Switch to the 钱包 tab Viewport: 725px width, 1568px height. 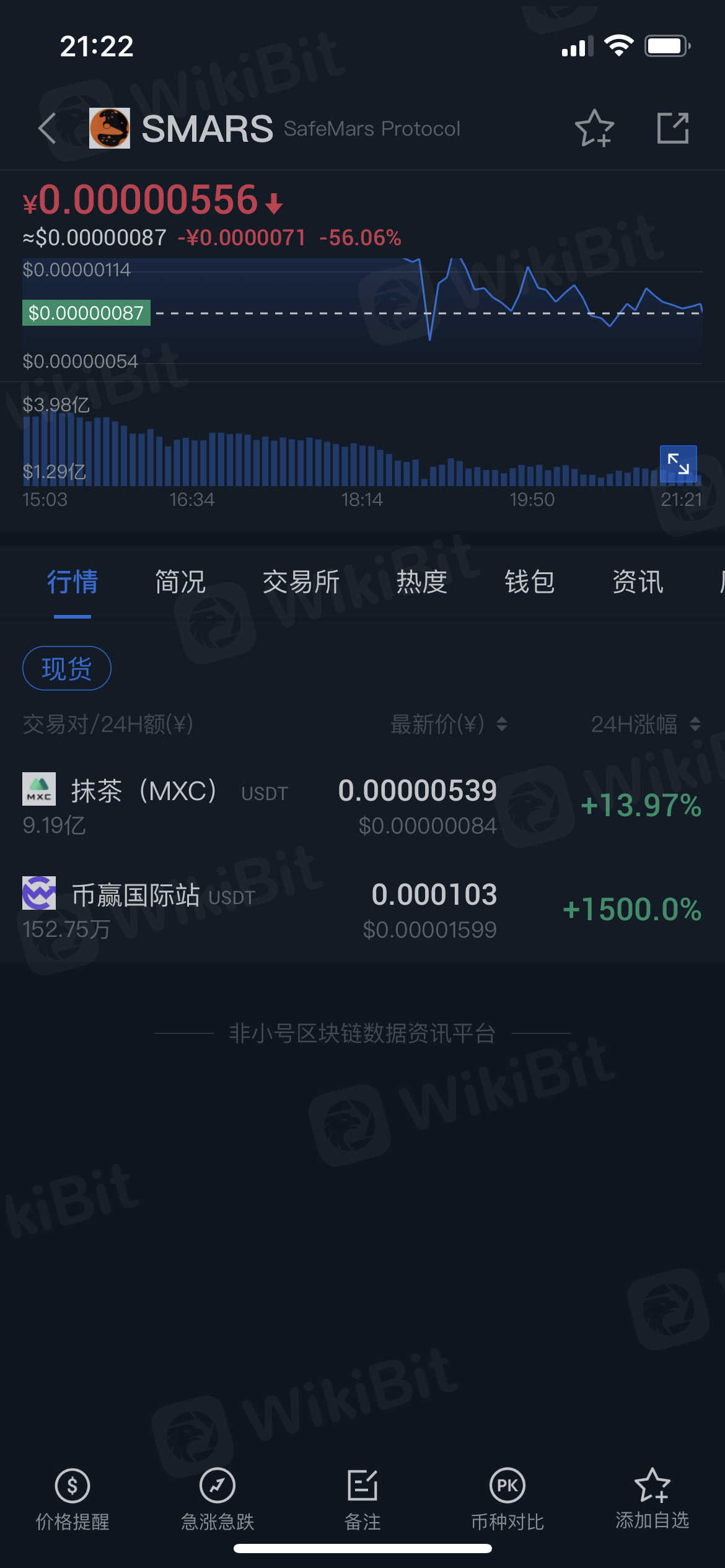click(x=529, y=582)
